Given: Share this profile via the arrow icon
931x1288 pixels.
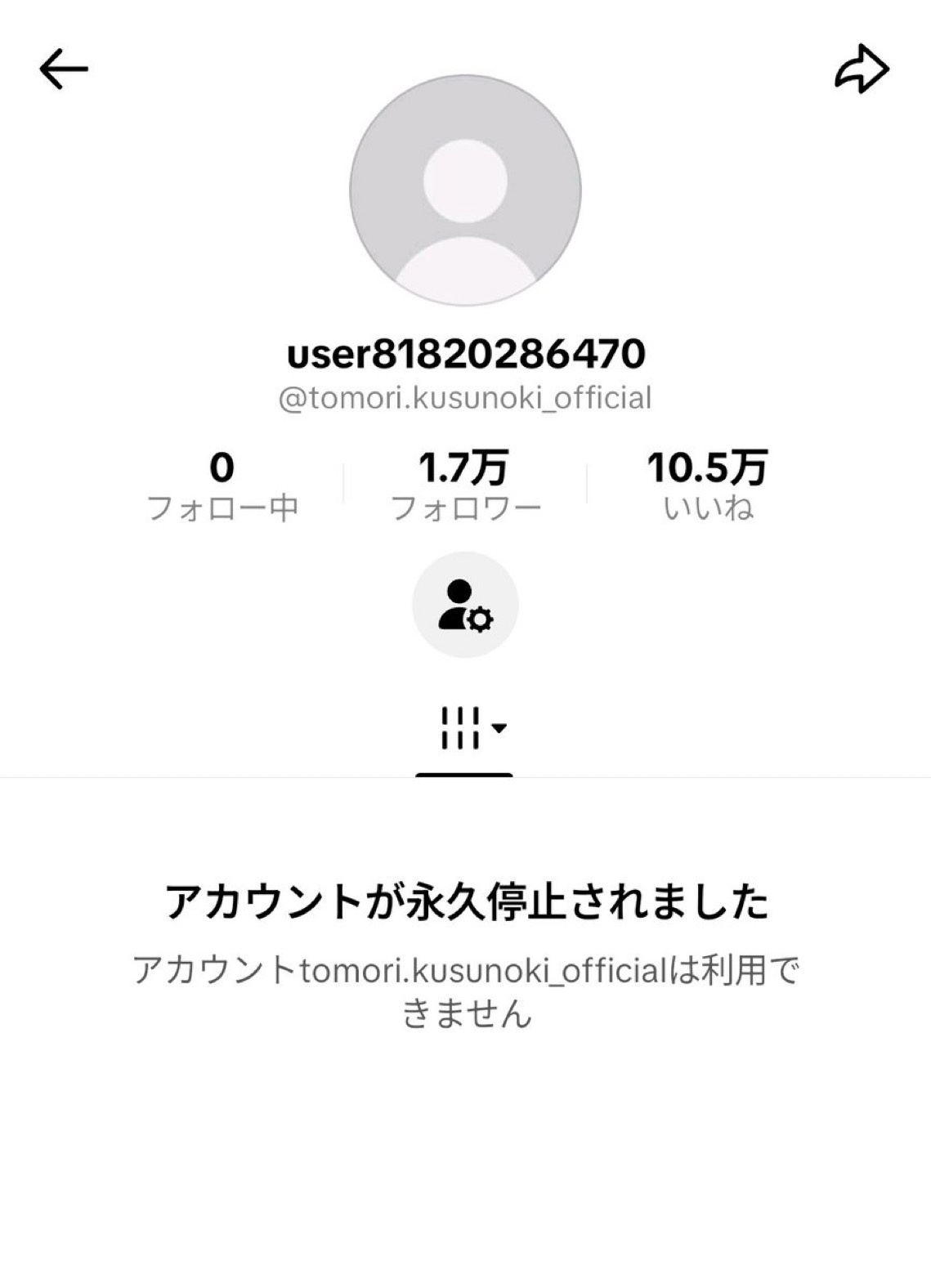Looking at the screenshot, I should 862,69.
